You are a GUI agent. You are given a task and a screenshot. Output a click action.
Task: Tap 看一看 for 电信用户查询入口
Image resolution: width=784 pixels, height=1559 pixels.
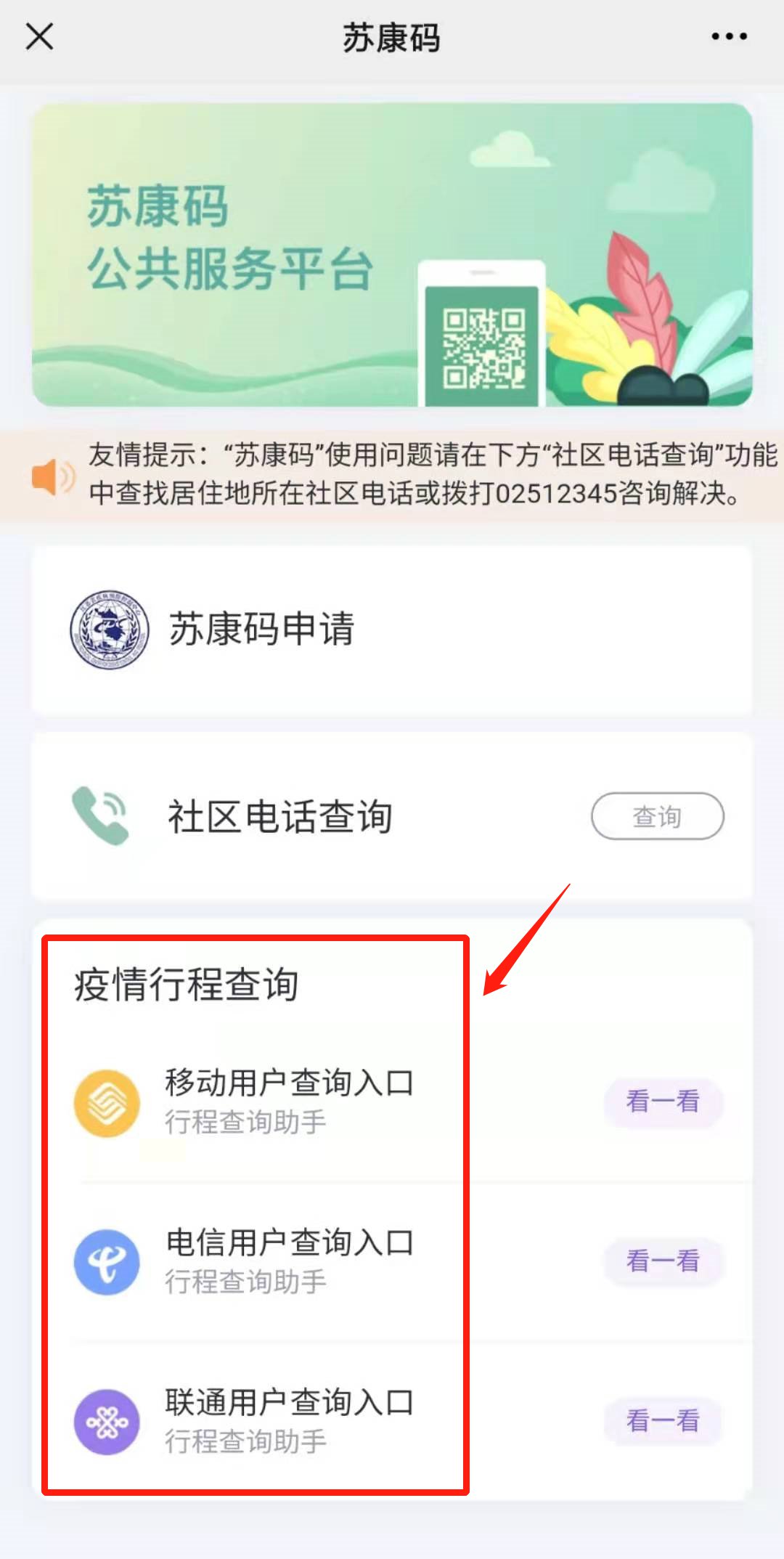coord(662,1261)
